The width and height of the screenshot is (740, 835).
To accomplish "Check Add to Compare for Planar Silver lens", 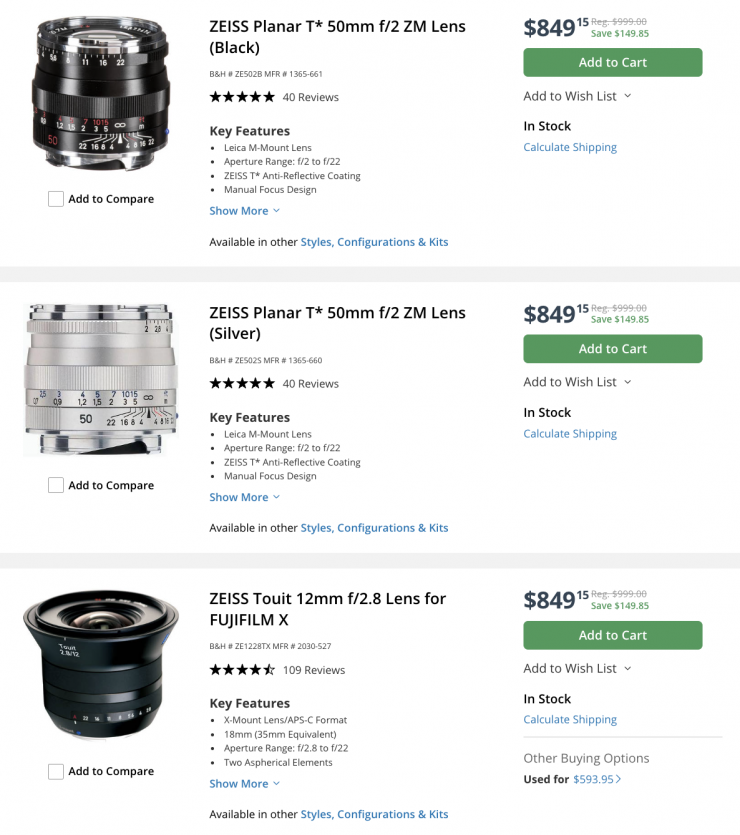I will 56,485.
